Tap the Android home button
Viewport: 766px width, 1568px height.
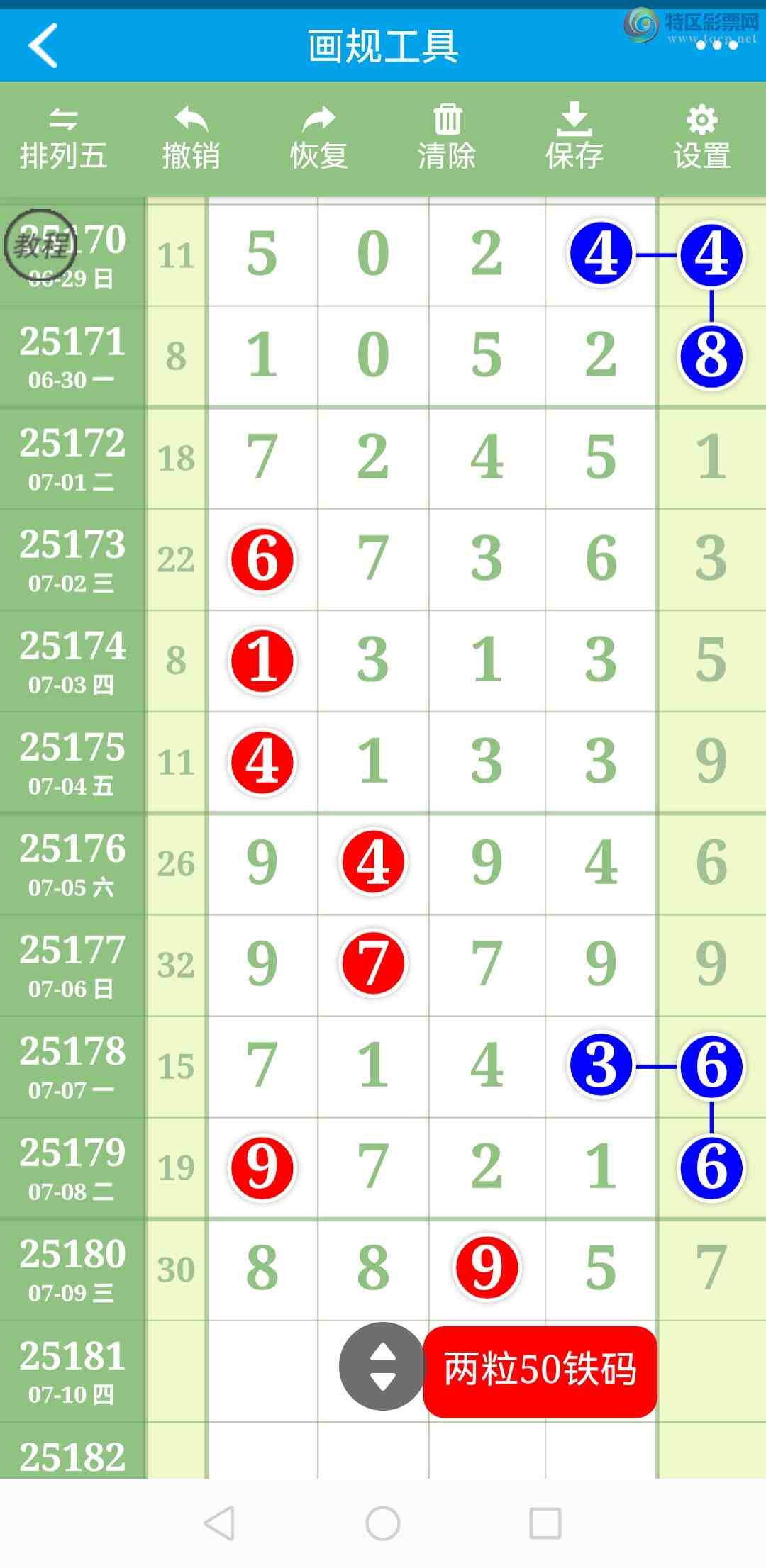(383, 1523)
